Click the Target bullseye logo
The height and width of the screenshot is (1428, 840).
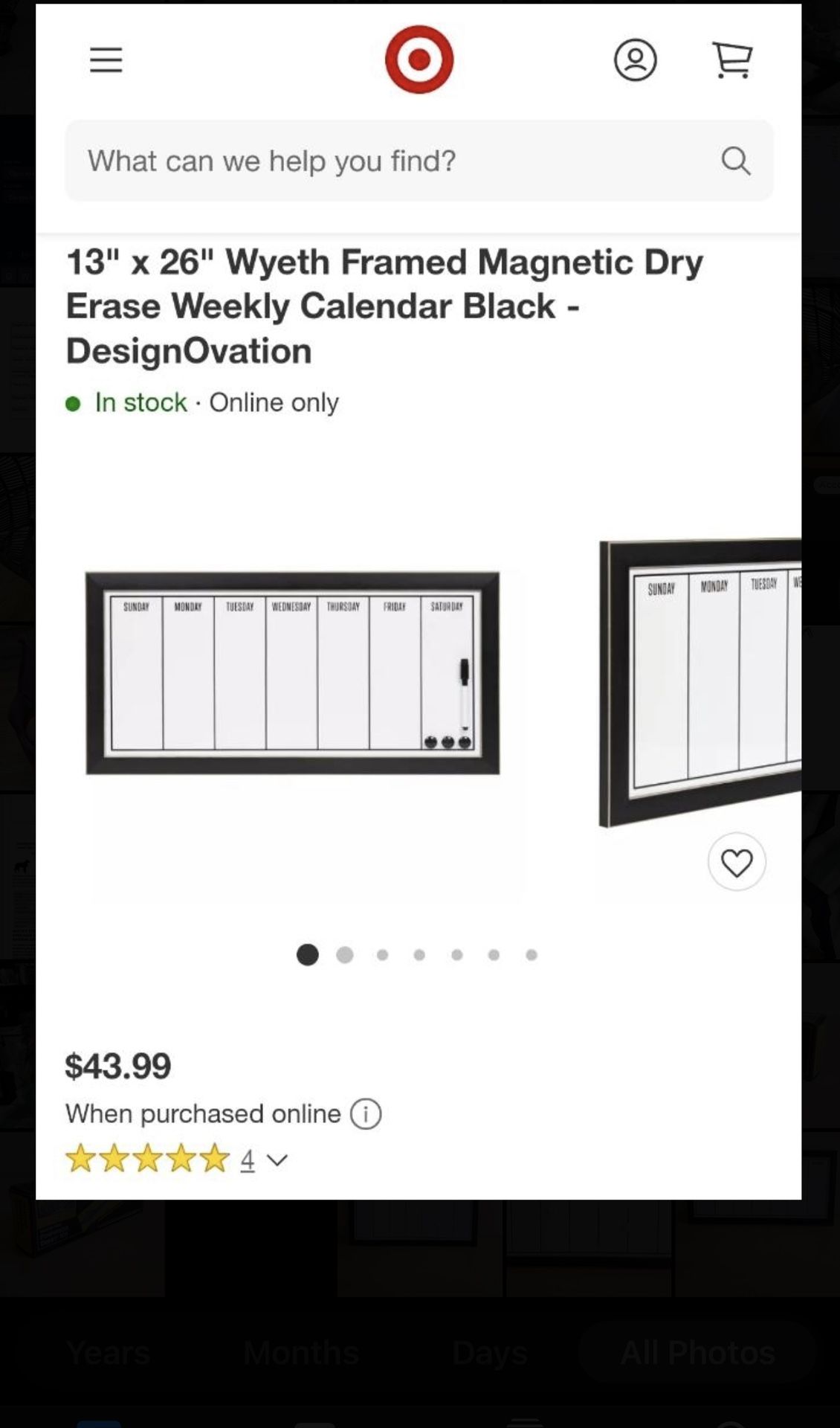(x=420, y=59)
